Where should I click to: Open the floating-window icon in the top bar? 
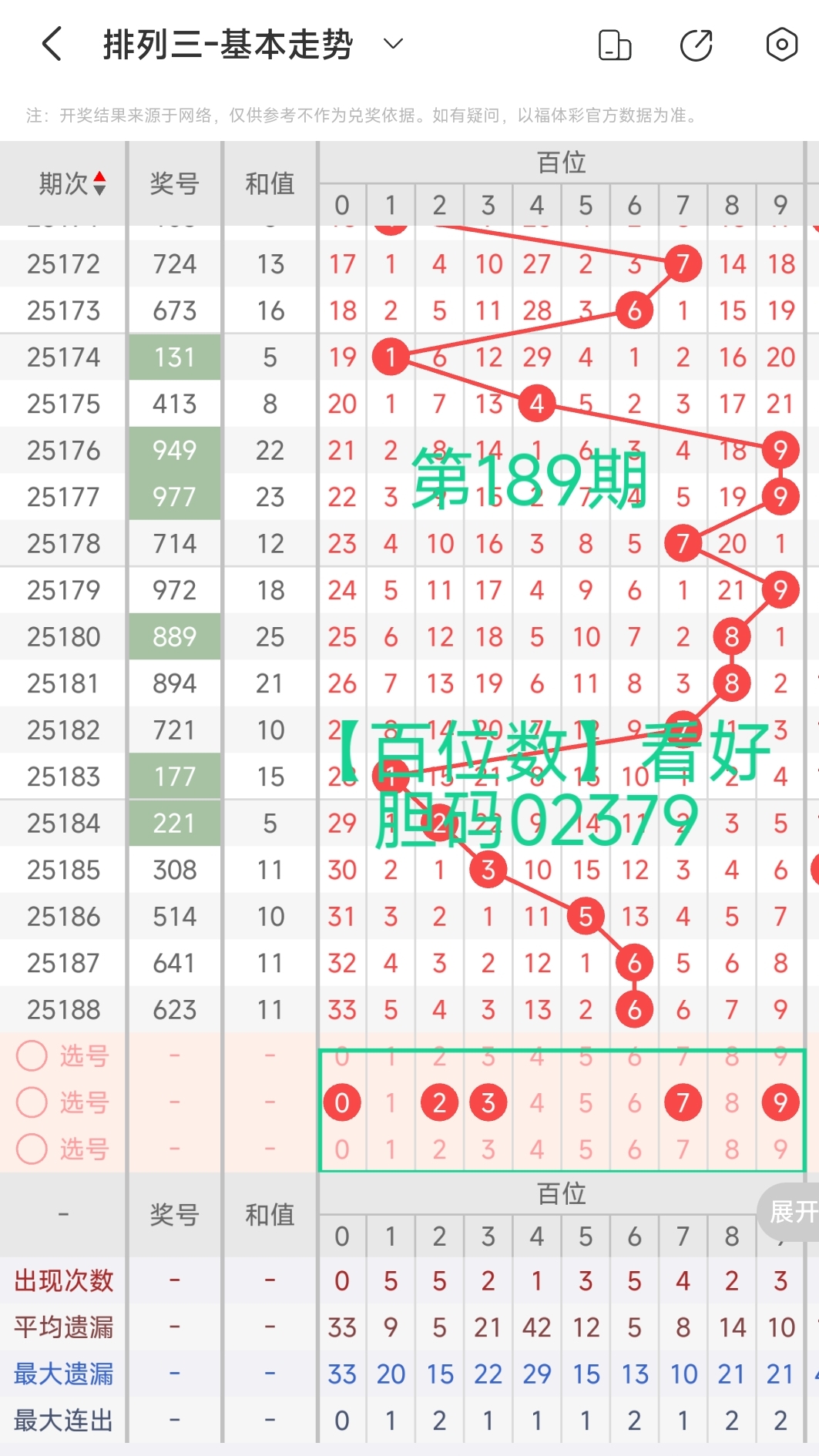615,45
